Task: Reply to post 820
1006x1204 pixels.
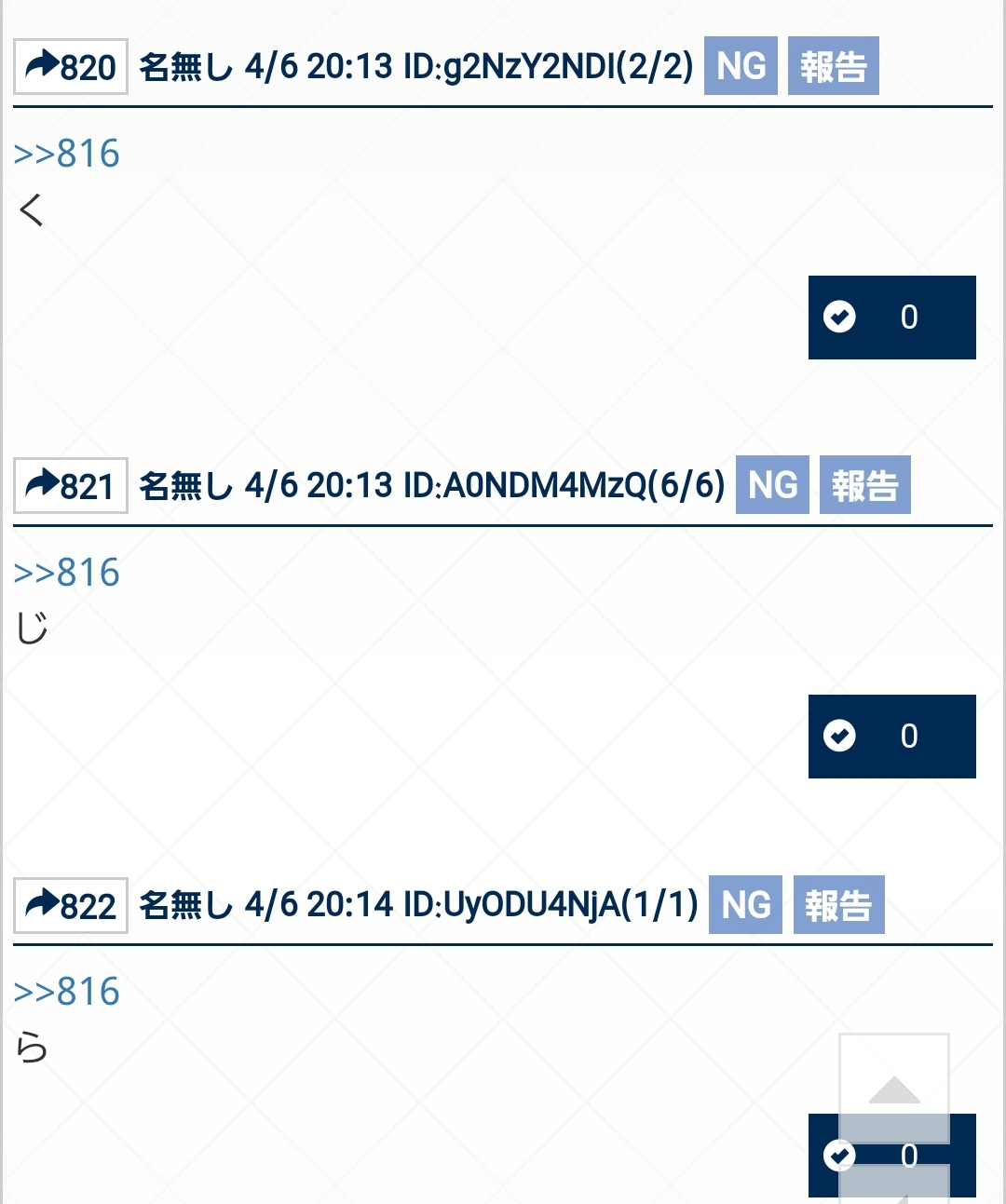Action: 71,67
